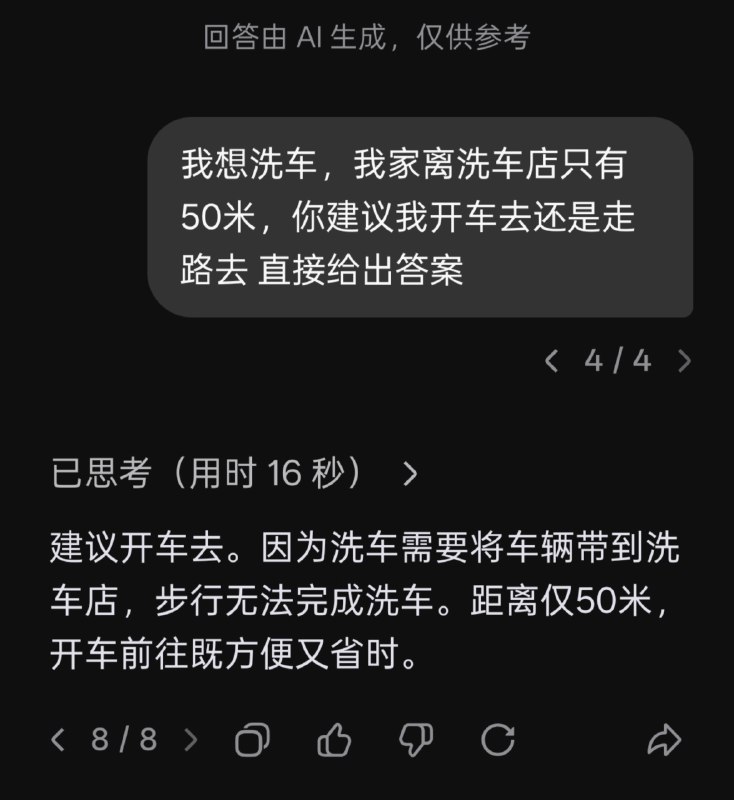The height and width of the screenshot is (800, 734).
Task: Navigate to previous question version at 4/4
Action: 551,362
